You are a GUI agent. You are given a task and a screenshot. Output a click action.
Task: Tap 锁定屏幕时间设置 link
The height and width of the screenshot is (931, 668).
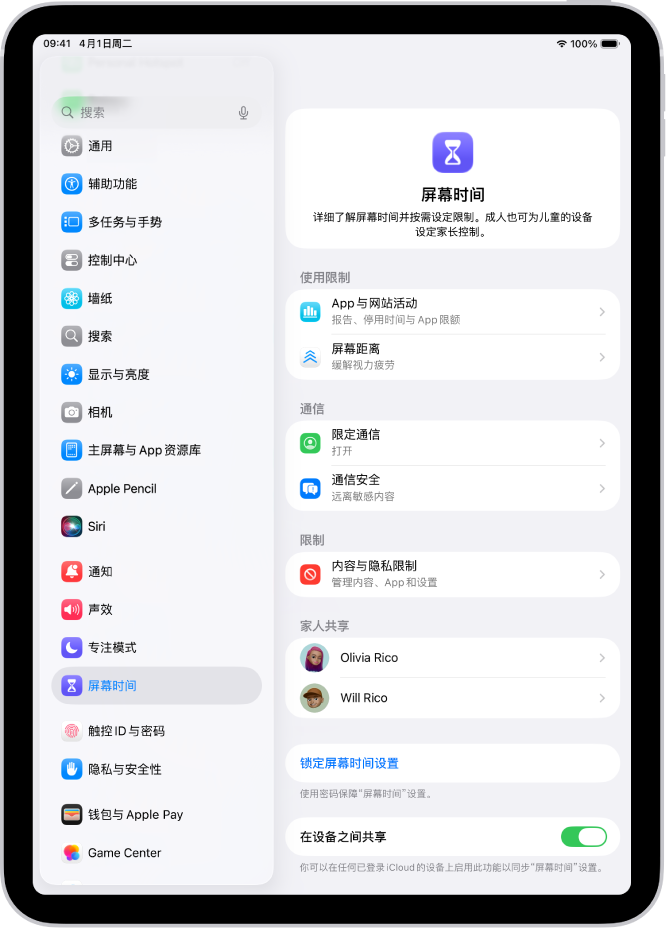(350, 763)
